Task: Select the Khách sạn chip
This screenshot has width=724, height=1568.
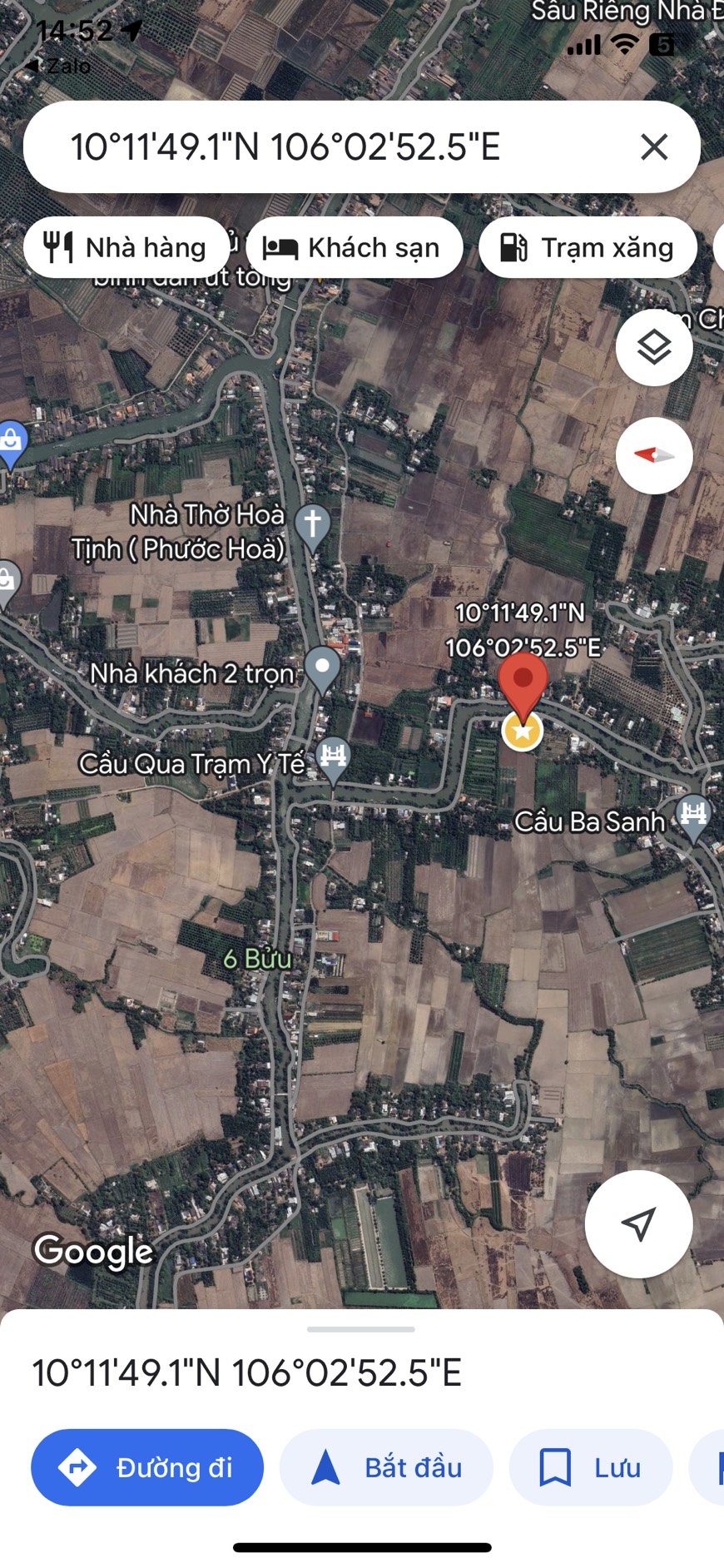Action: pyautogui.click(x=354, y=248)
